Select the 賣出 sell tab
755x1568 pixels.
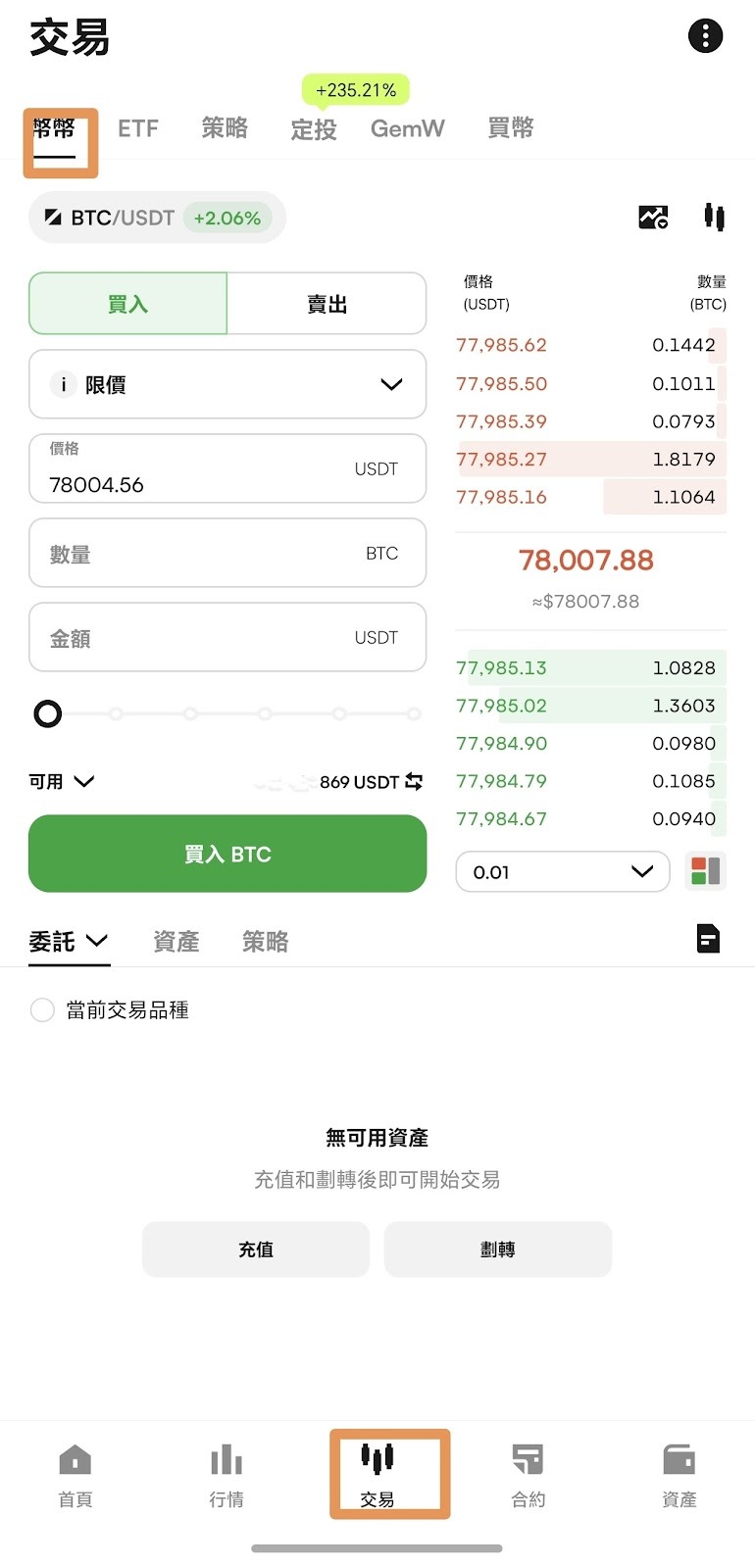(327, 305)
